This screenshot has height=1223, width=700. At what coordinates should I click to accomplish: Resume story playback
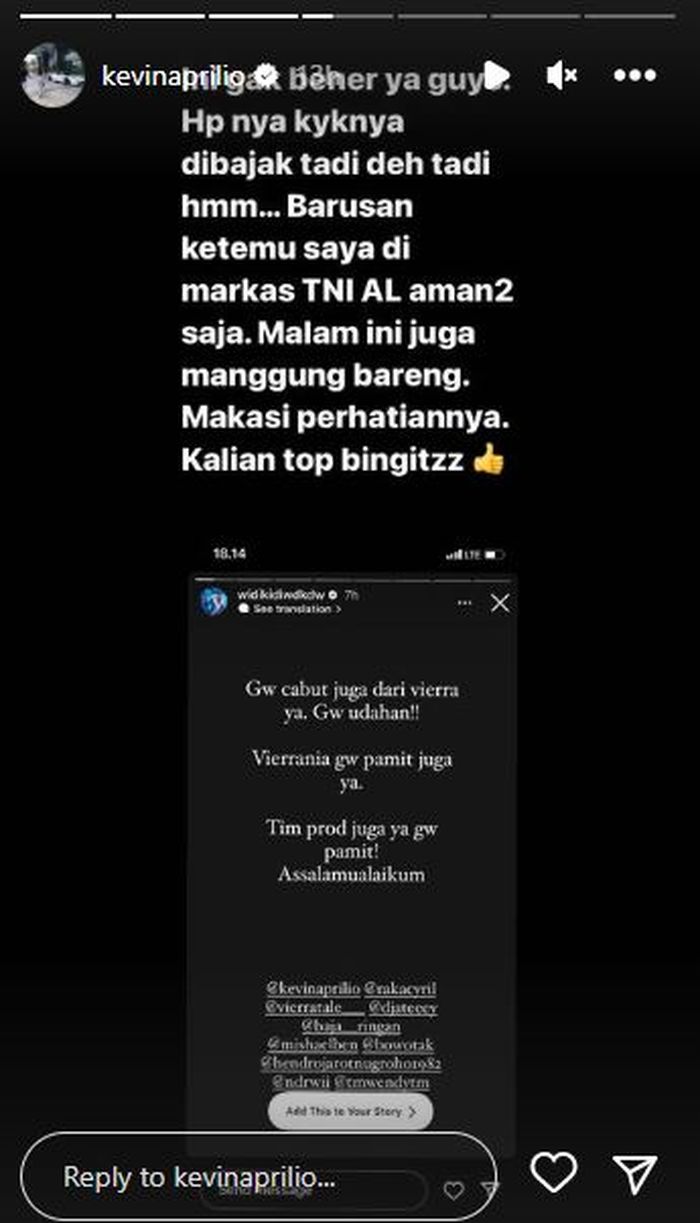tap(493, 75)
